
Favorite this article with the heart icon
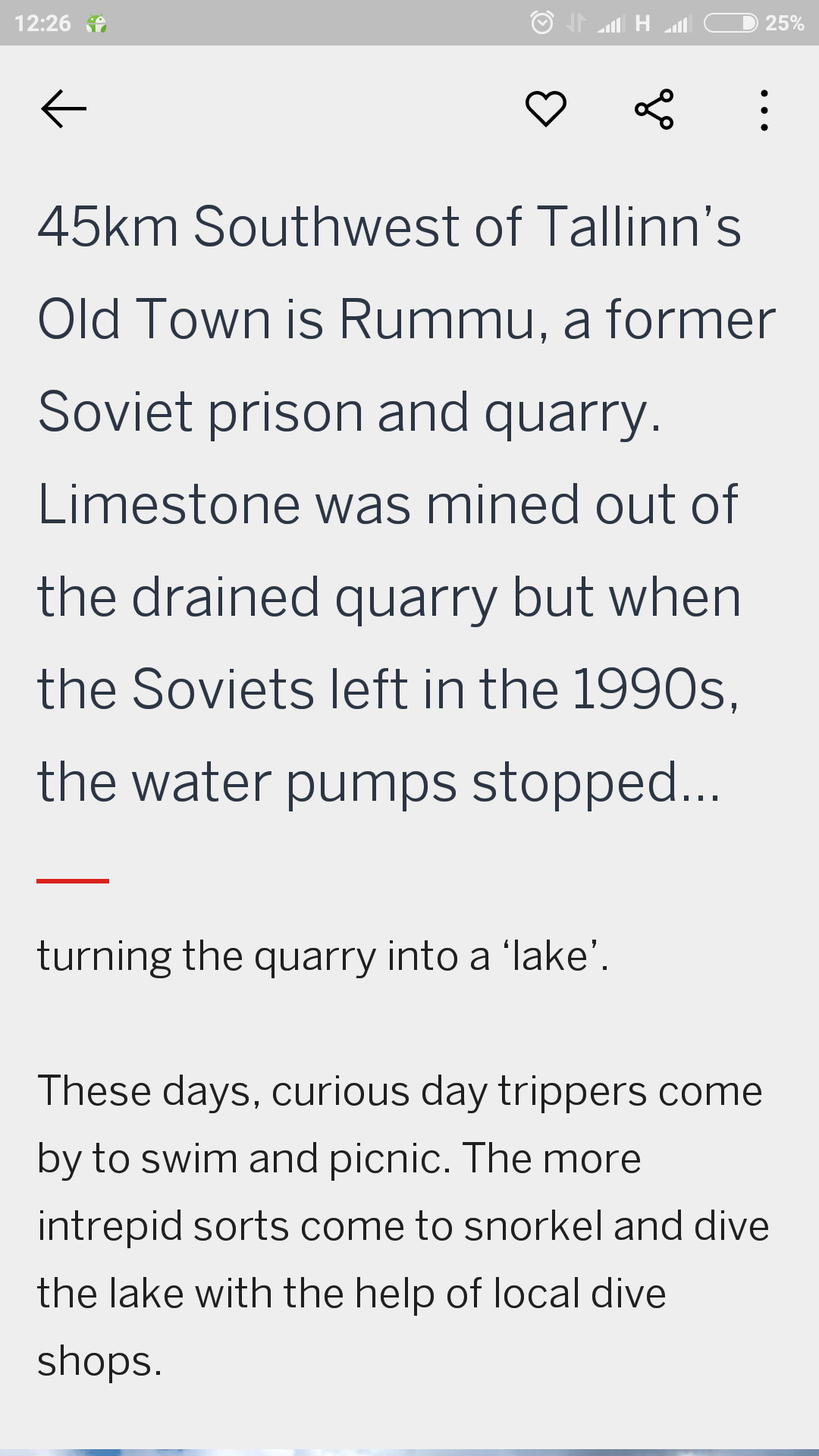click(x=546, y=109)
